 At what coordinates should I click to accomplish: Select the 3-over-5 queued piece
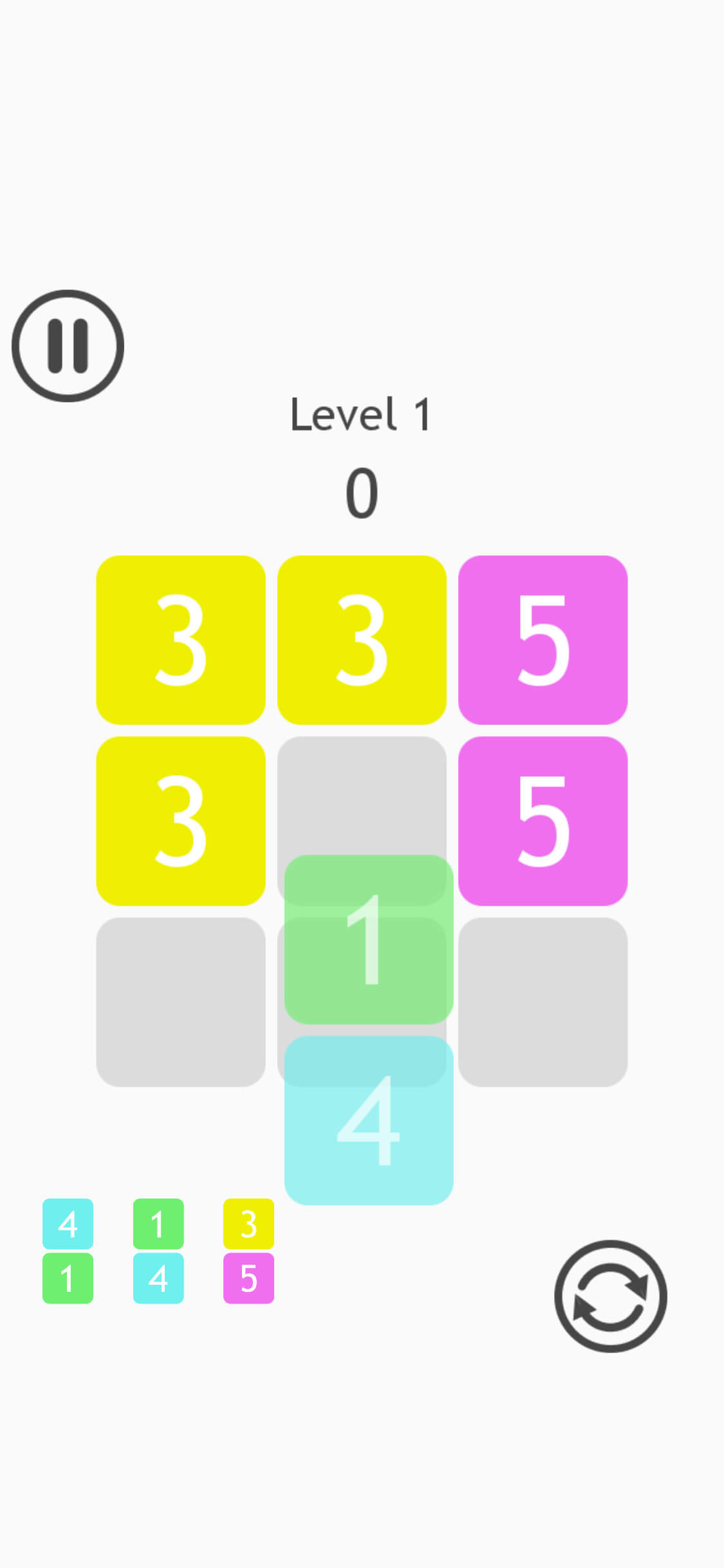point(248,1251)
